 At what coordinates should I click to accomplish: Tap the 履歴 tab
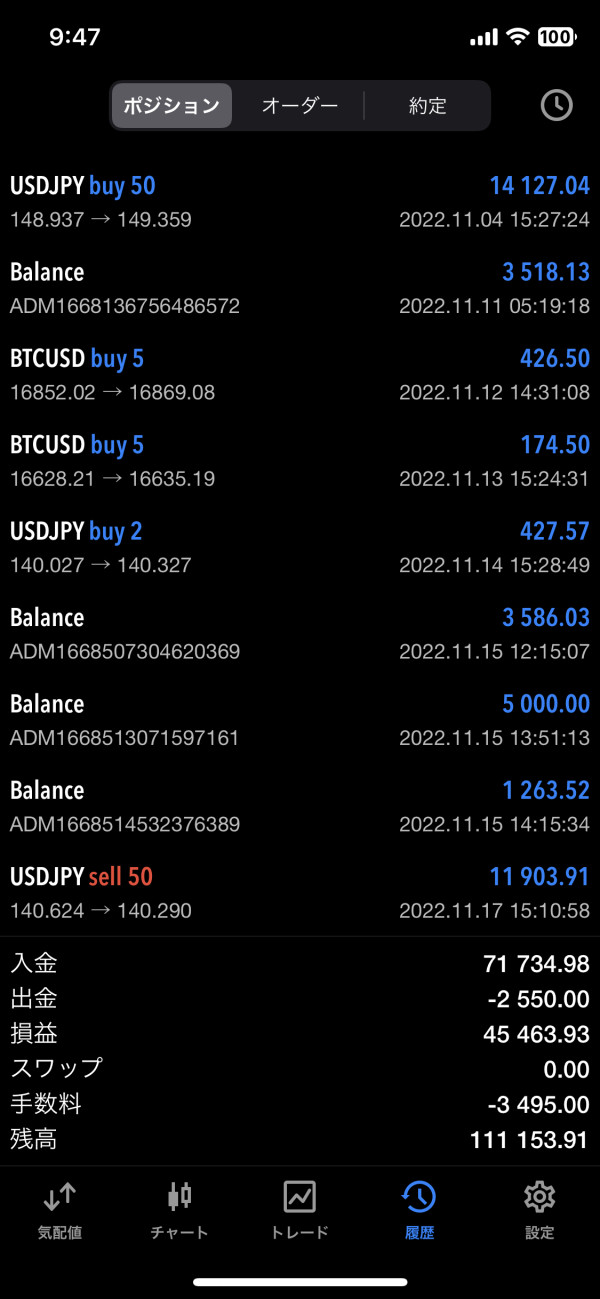[x=419, y=1209]
